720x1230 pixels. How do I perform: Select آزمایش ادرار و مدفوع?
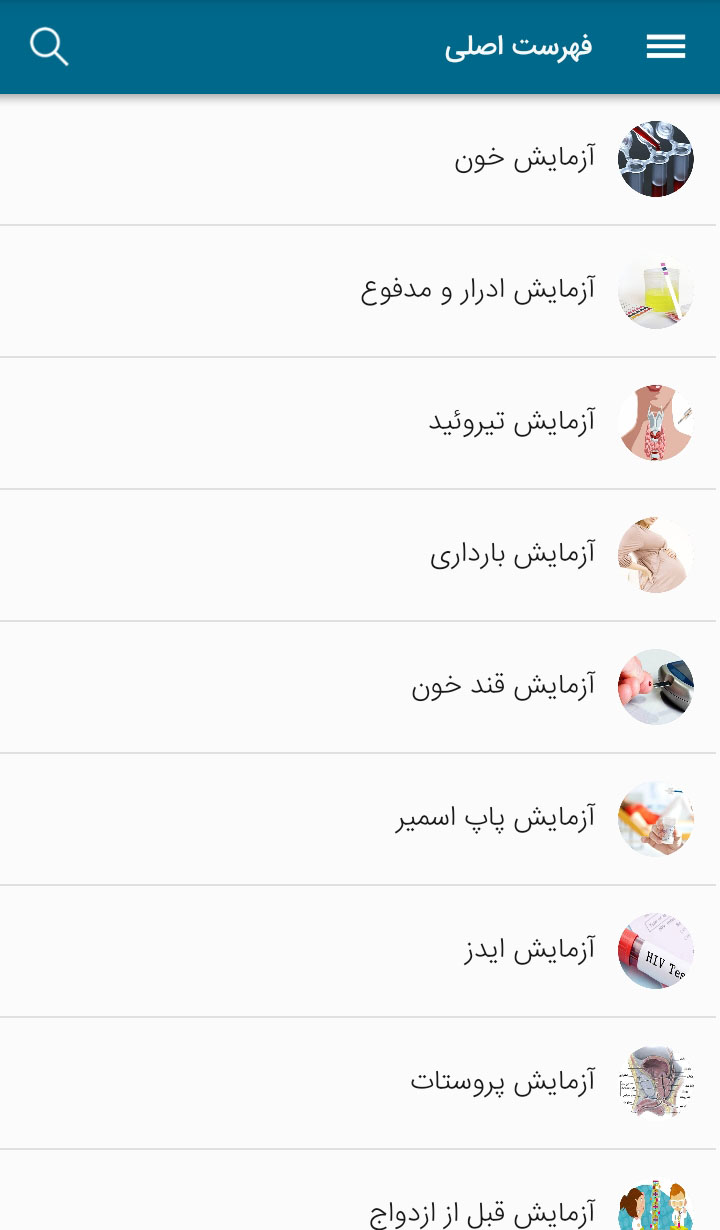click(478, 291)
